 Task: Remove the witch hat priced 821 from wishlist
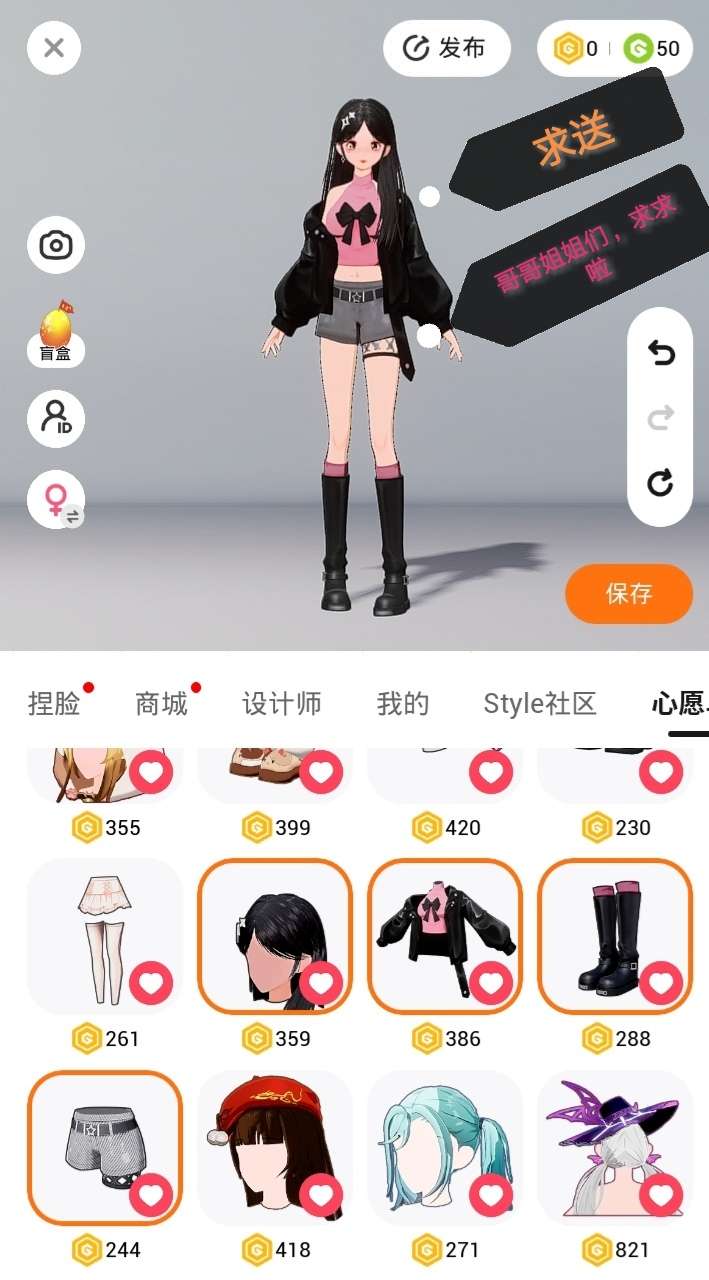tap(661, 1194)
